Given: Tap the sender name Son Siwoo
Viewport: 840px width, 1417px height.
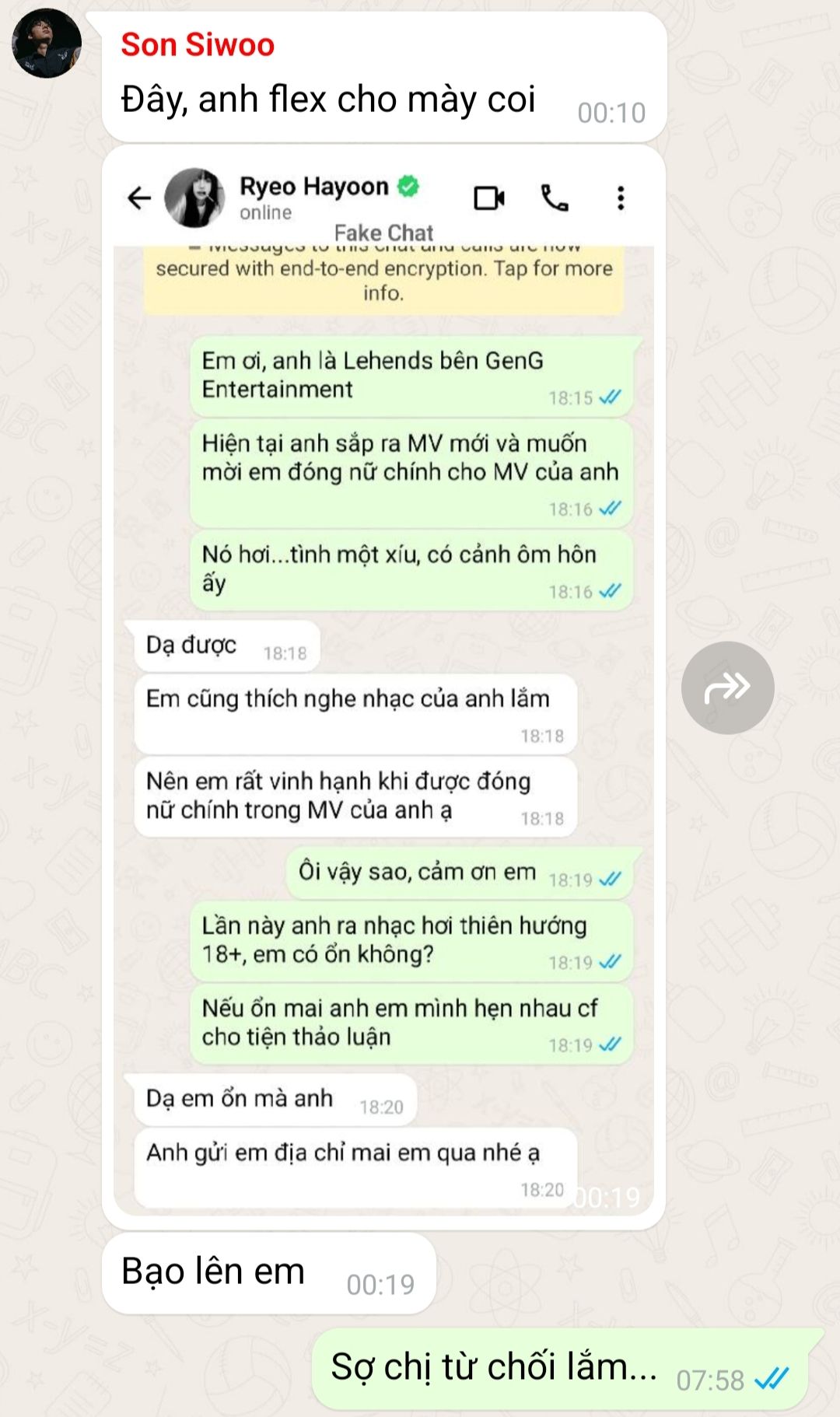Looking at the screenshot, I should point(198,45).
